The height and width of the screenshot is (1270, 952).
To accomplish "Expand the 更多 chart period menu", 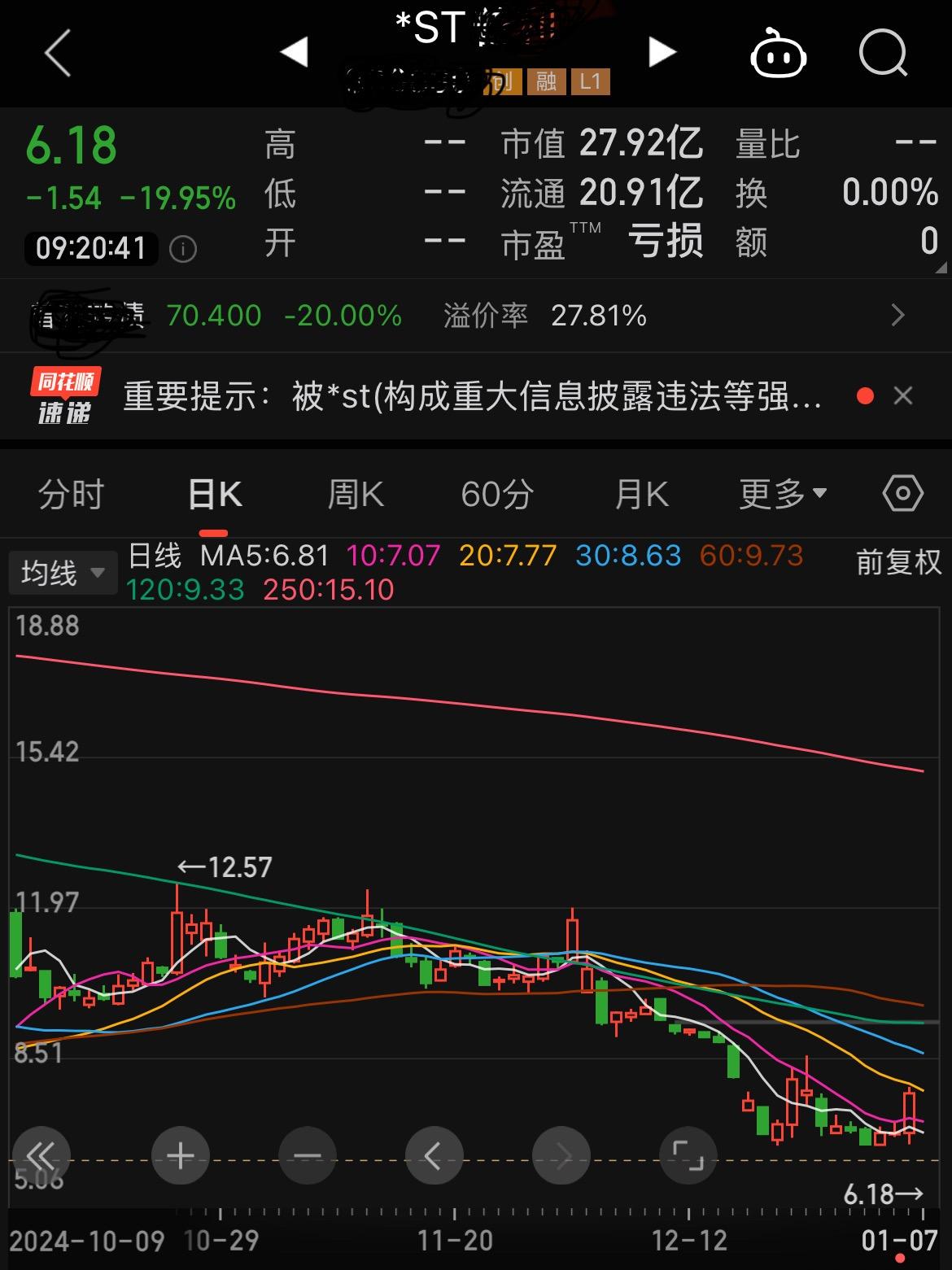I will (x=780, y=493).
